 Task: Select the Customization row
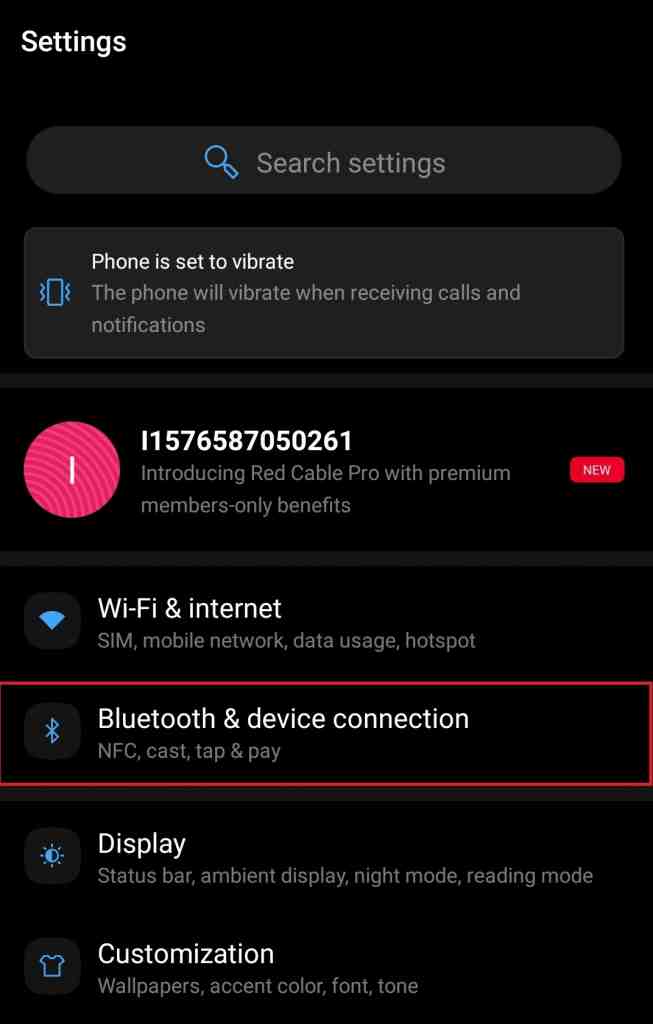pyautogui.click(x=324, y=968)
